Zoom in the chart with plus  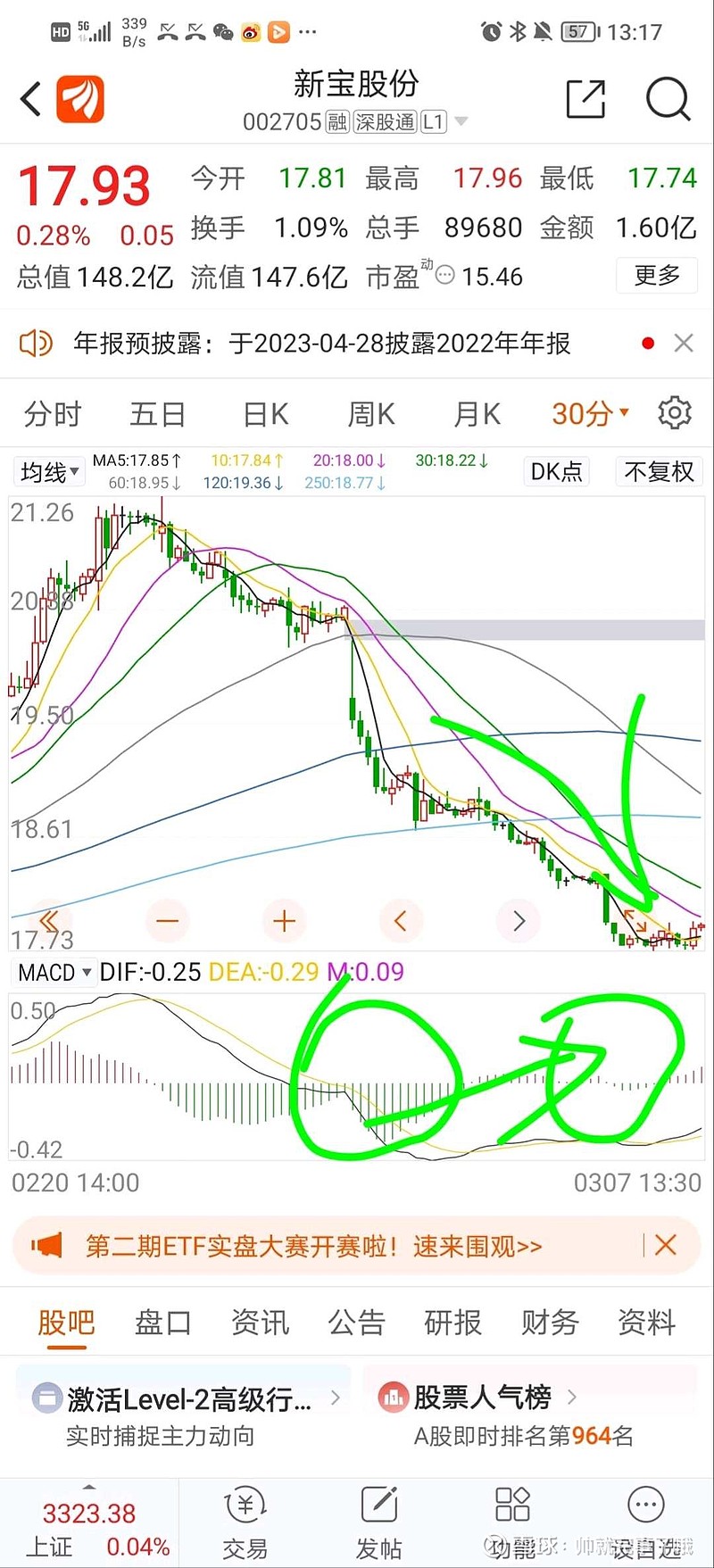(x=284, y=921)
